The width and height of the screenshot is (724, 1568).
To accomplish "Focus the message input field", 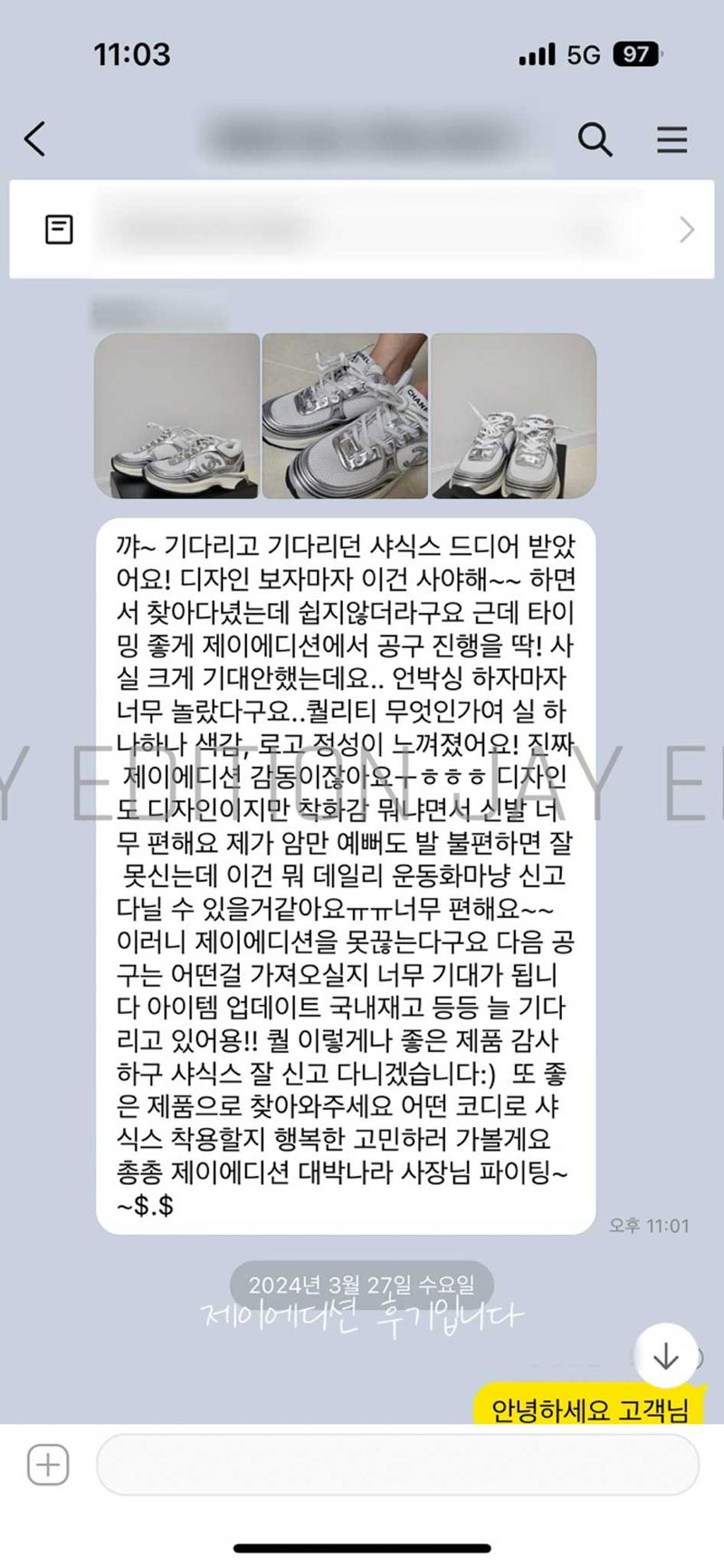I will click(396, 1464).
